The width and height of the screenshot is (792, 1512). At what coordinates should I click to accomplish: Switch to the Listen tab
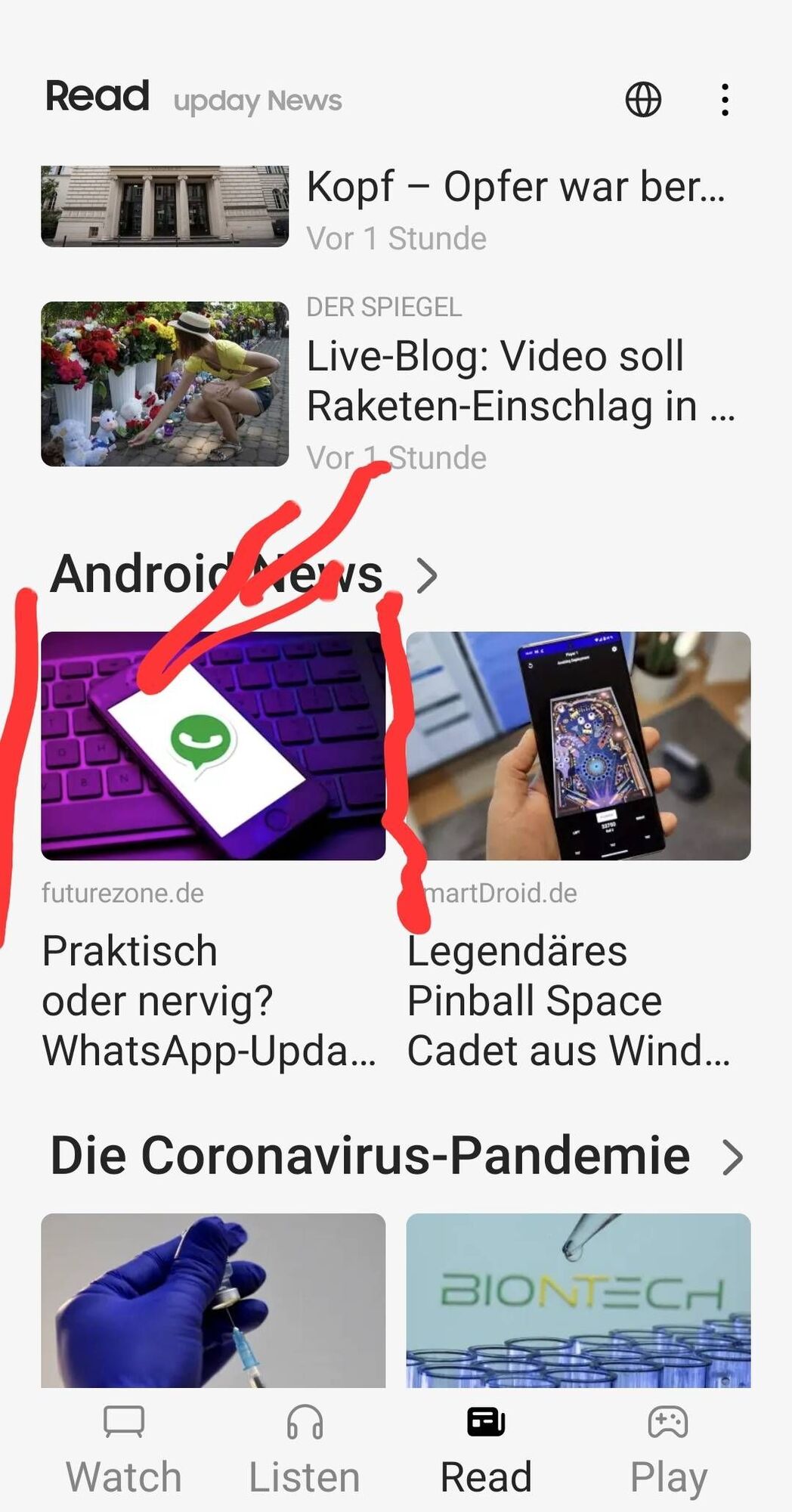tap(305, 1450)
